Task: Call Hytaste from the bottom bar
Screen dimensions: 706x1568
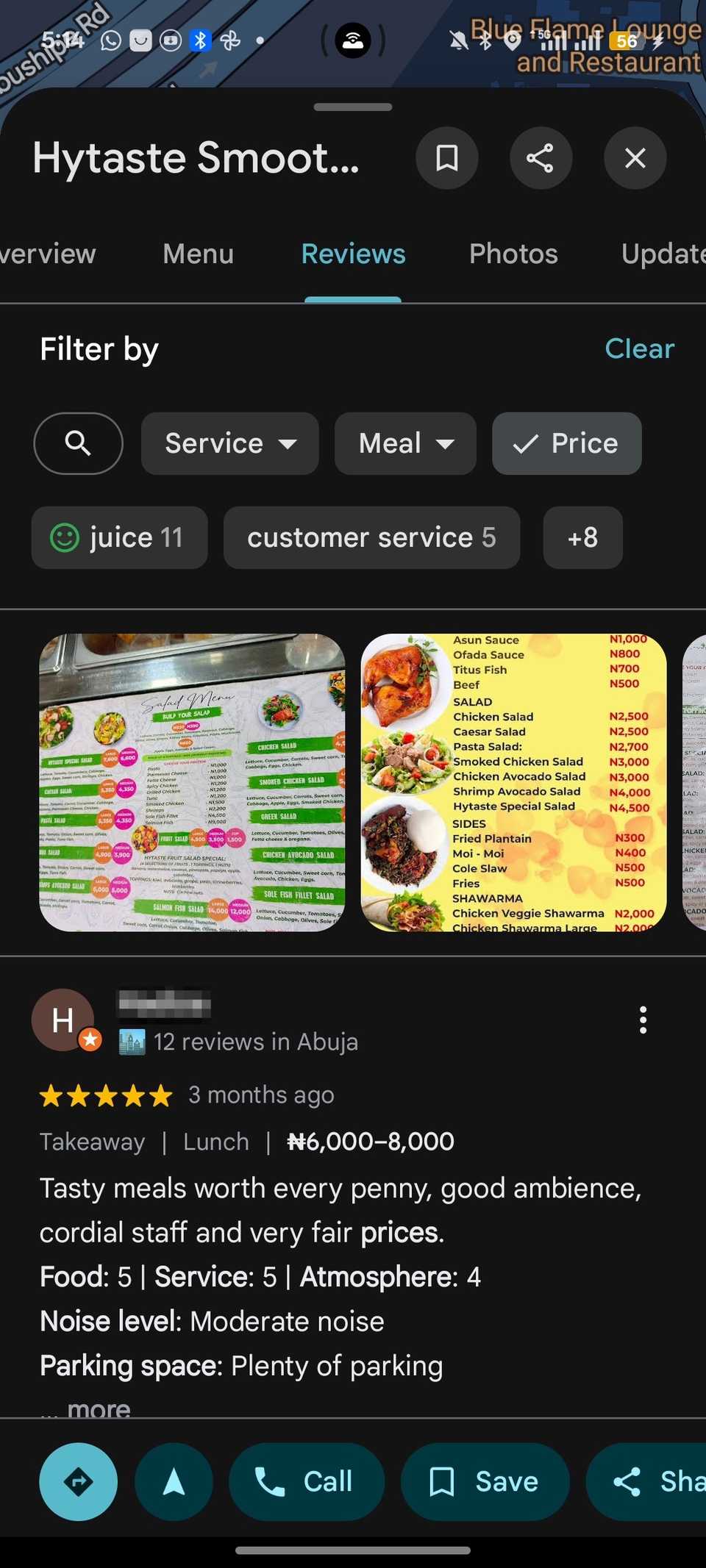Action: (x=306, y=1481)
